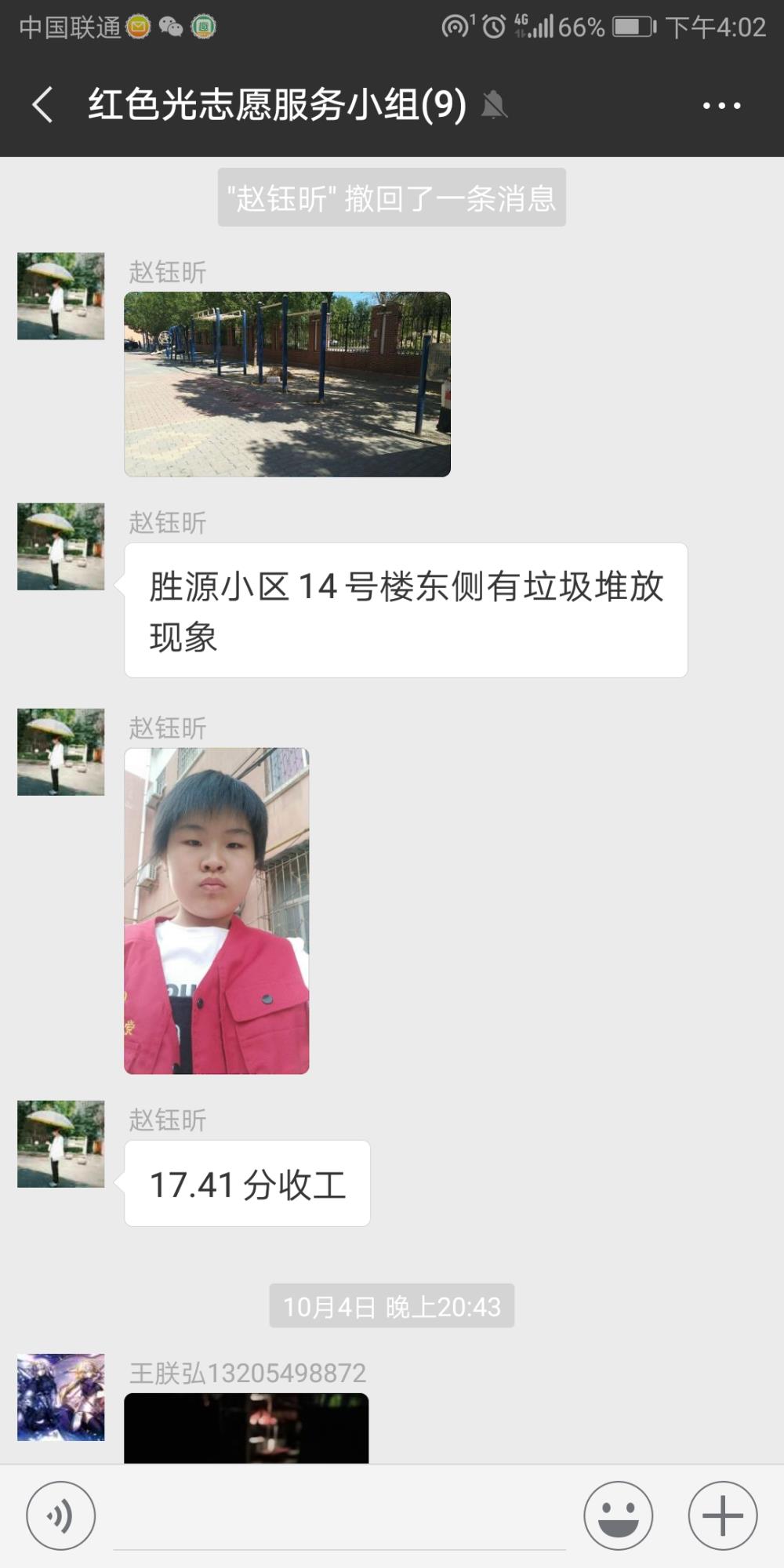The width and height of the screenshot is (784, 1568).
Task: Open the emoji sticker panel
Action: [618, 1515]
